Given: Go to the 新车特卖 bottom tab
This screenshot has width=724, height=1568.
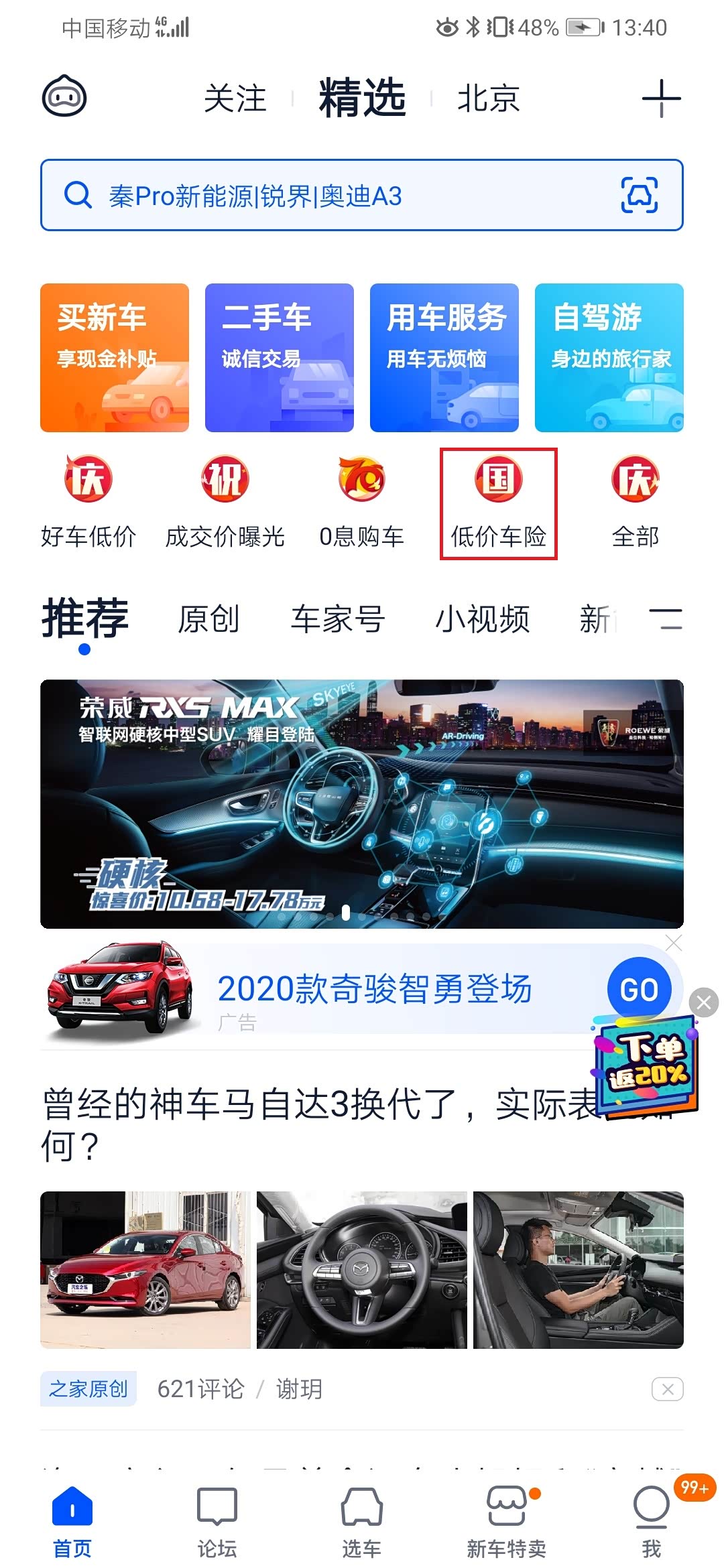Looking at the screenshot, I should pos(507,1520).
